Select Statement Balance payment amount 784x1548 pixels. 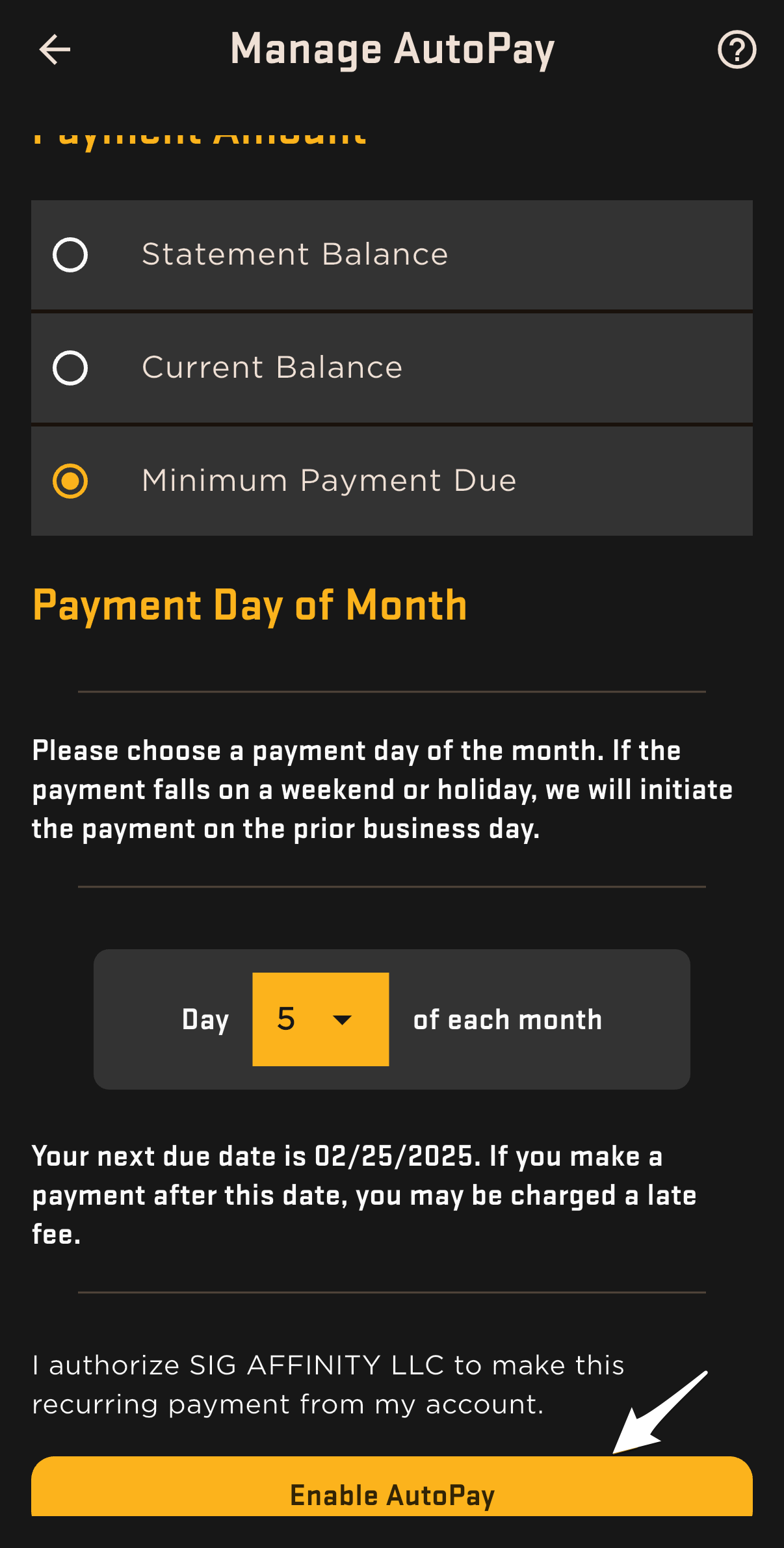[392, 254]
